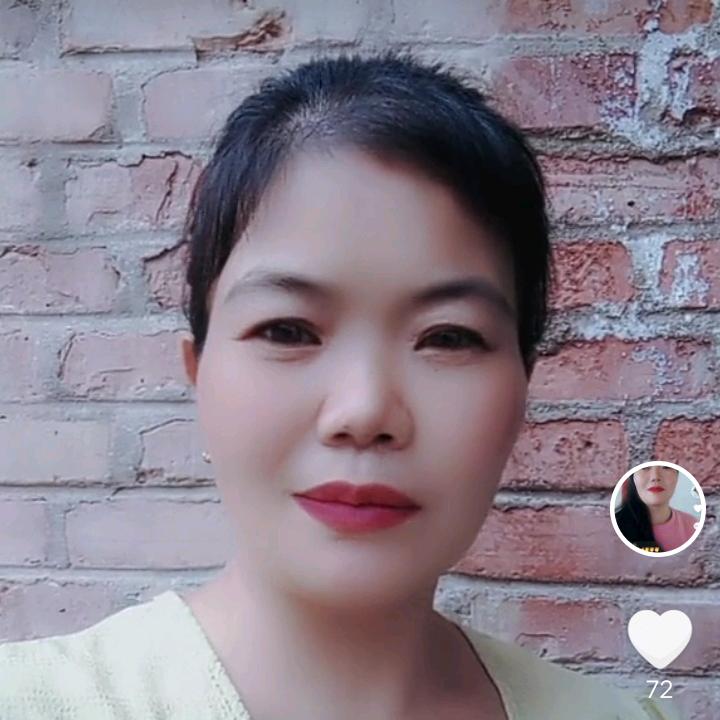Like this video with the heart icon

tap(660, 639)
